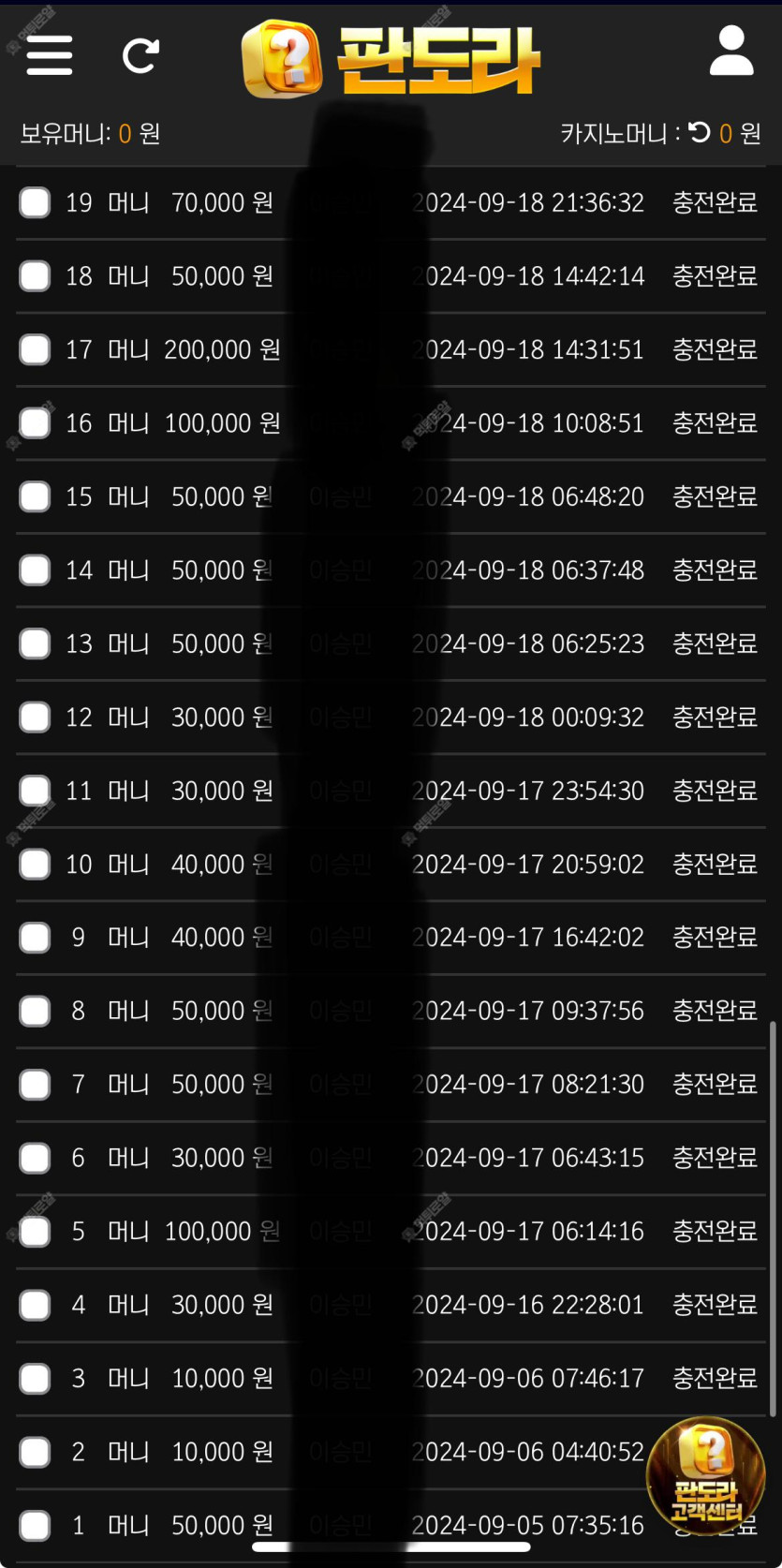Open the user profile icon
The width and height of the screenshot is (782, 1568).
coord(730,52)
